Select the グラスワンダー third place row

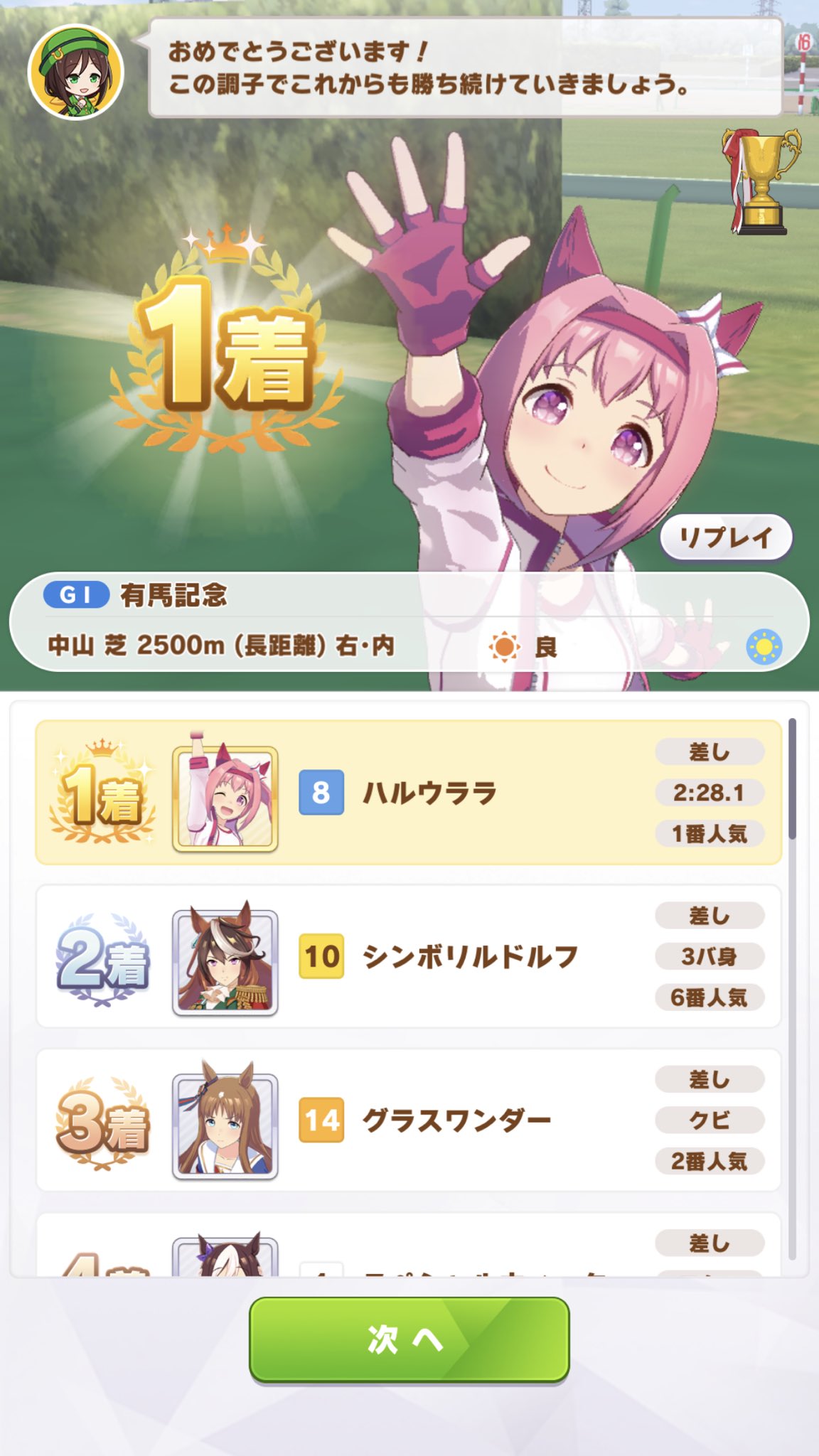tap(409, 1120)
